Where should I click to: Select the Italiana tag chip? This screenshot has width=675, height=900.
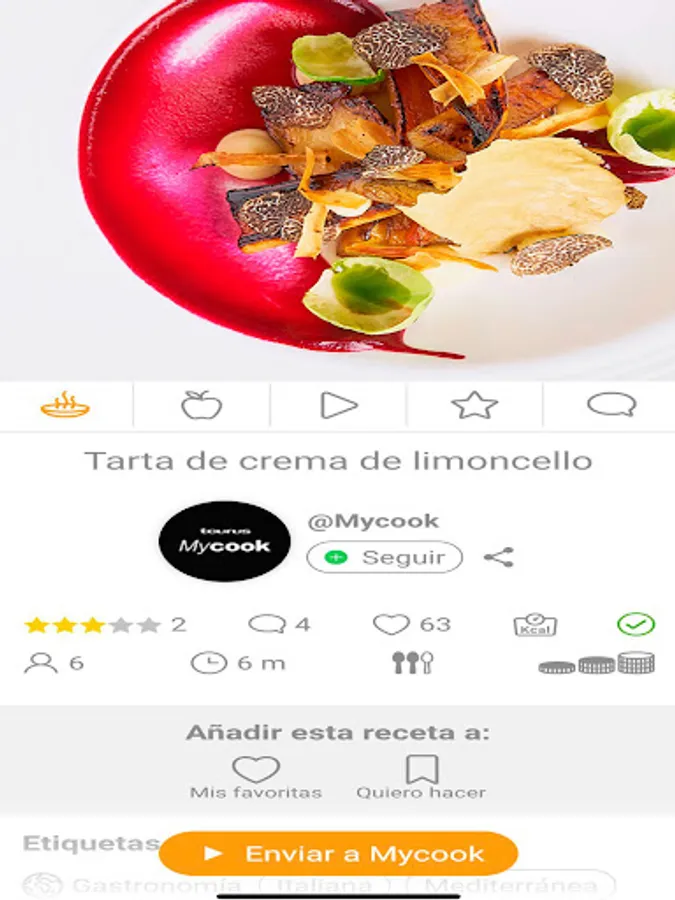[x=324, y=886]
